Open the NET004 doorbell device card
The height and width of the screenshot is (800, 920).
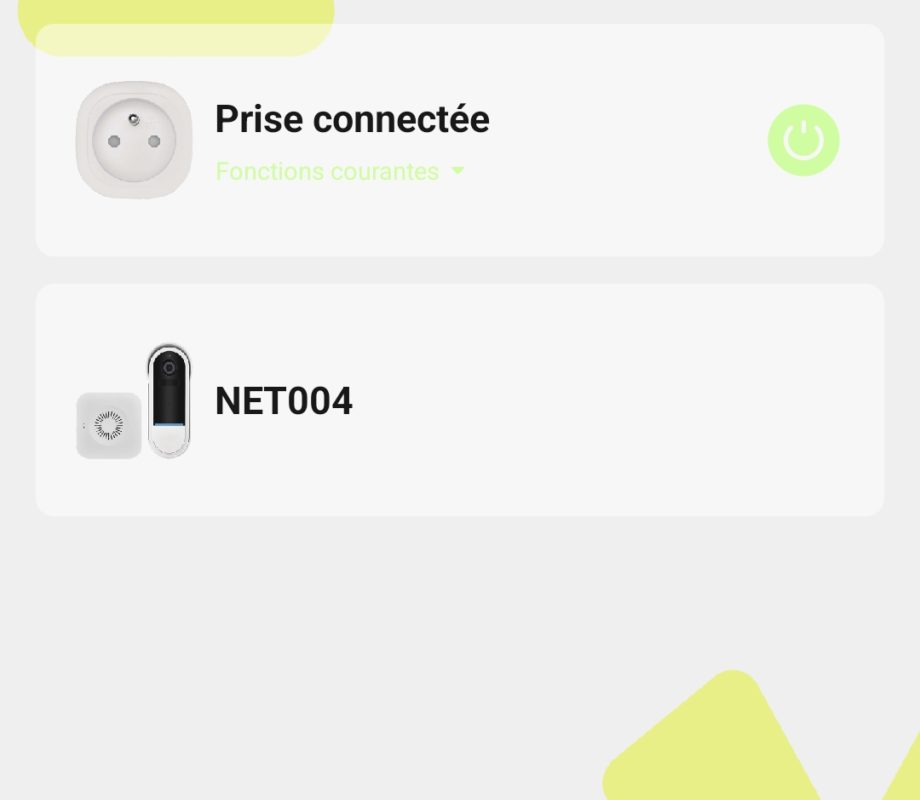pyautogui.click(x=459, y=400)
